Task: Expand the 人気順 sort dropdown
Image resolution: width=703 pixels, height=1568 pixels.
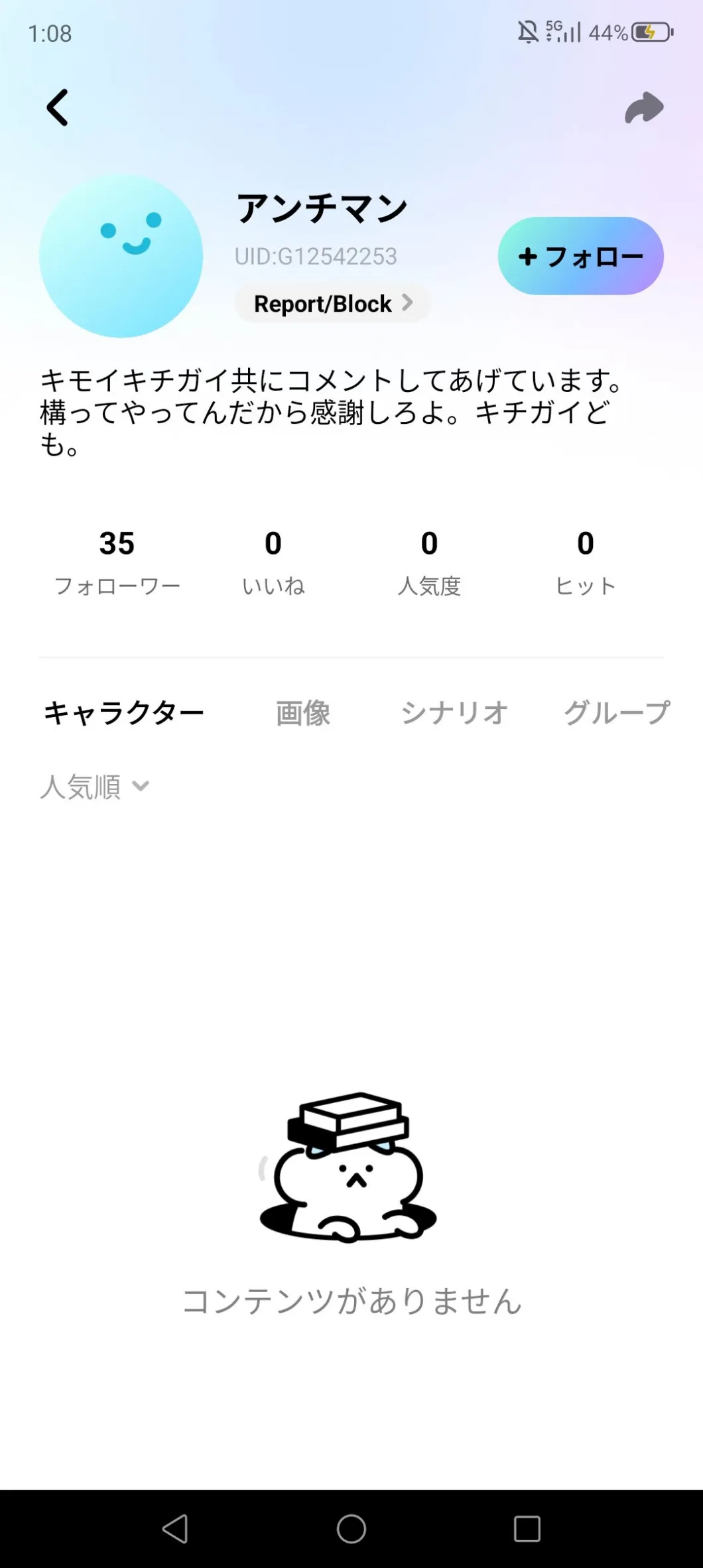Action: (95, 787)
